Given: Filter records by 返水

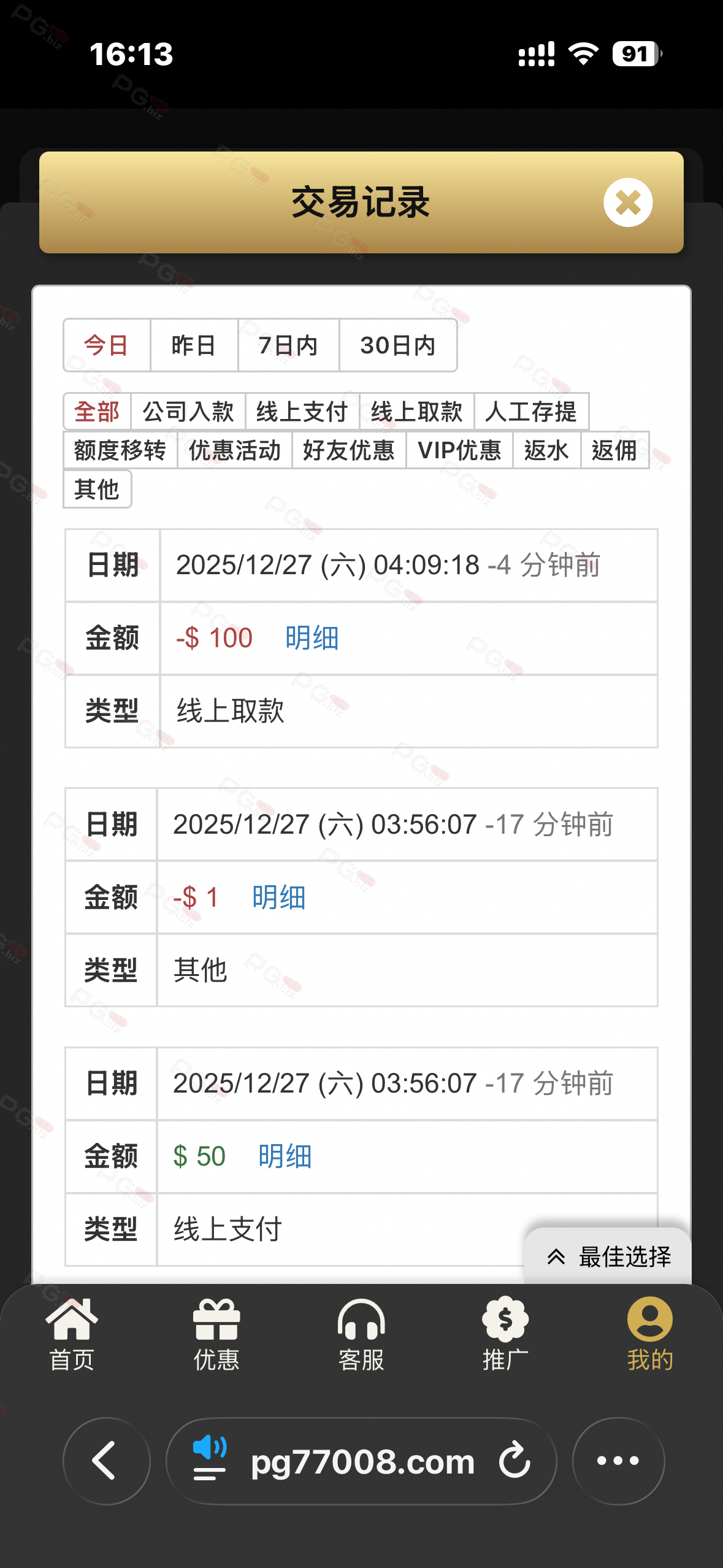Looking at the screenshot, I should coord(546,450).
